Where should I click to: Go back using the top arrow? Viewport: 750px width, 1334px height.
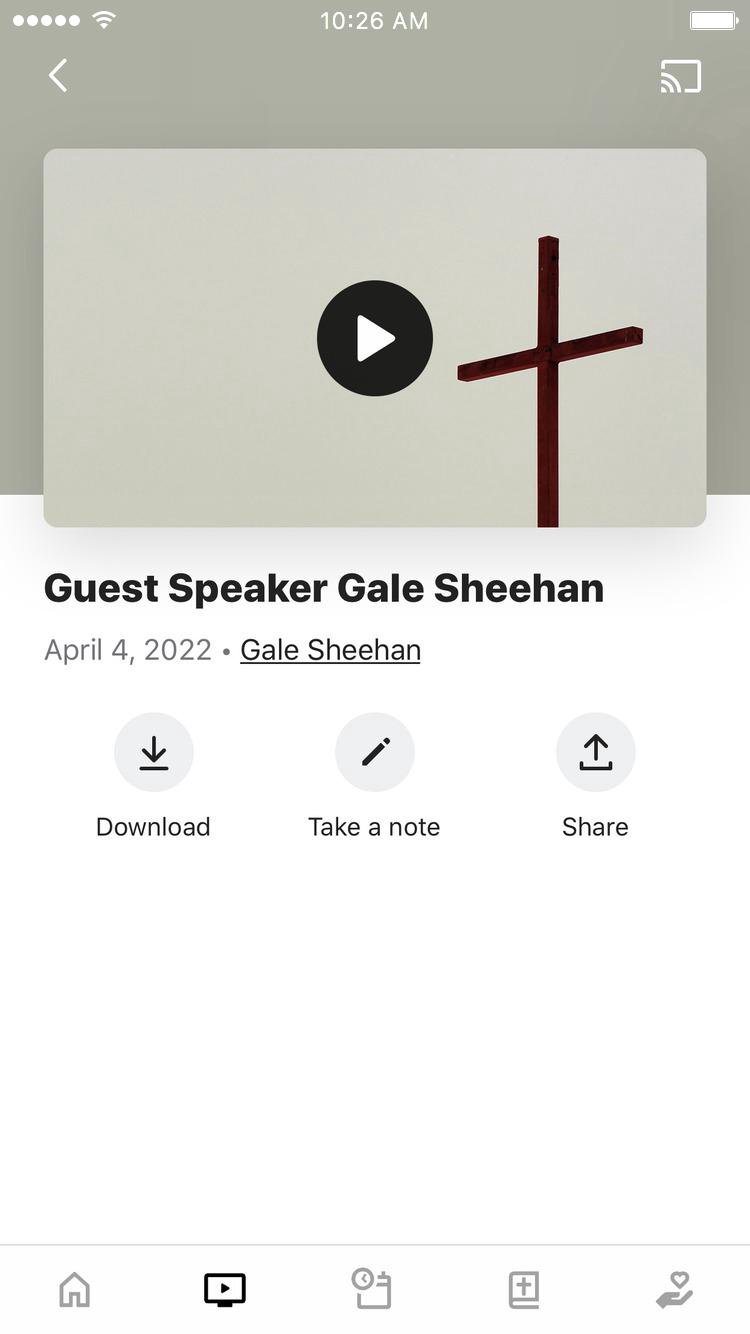coord(58,75)
